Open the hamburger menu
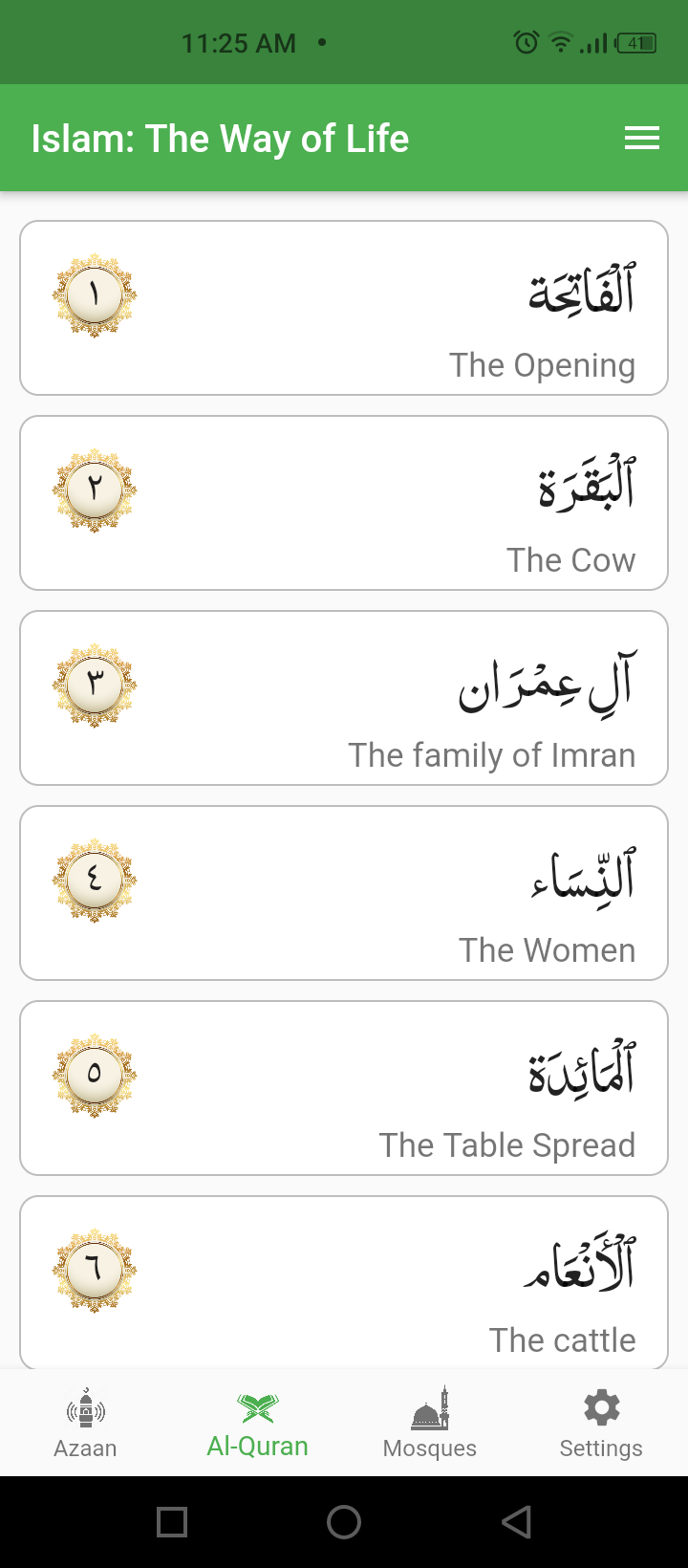 click(642, 139)
